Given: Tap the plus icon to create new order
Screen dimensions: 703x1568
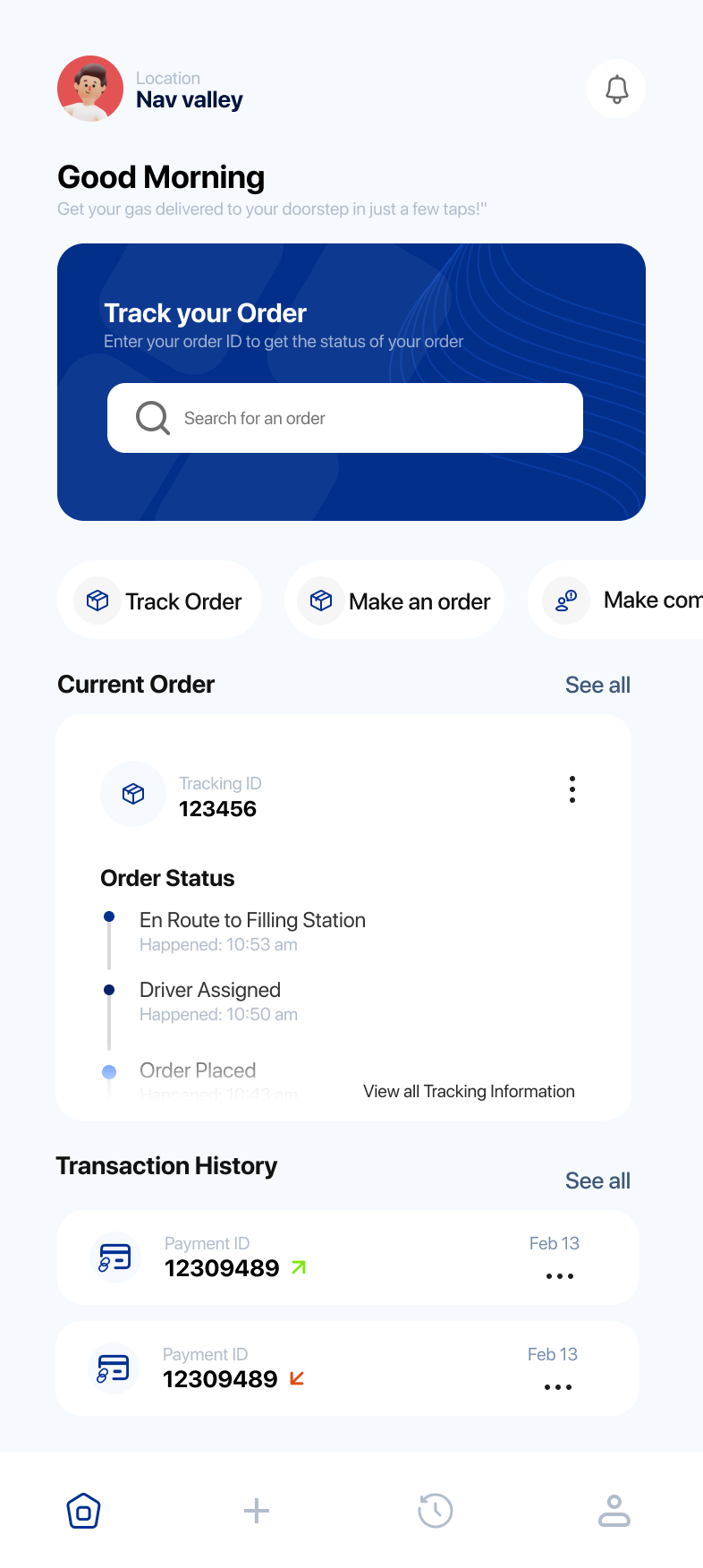Looking at the screenshot, I should click(x=256, y=1510).
